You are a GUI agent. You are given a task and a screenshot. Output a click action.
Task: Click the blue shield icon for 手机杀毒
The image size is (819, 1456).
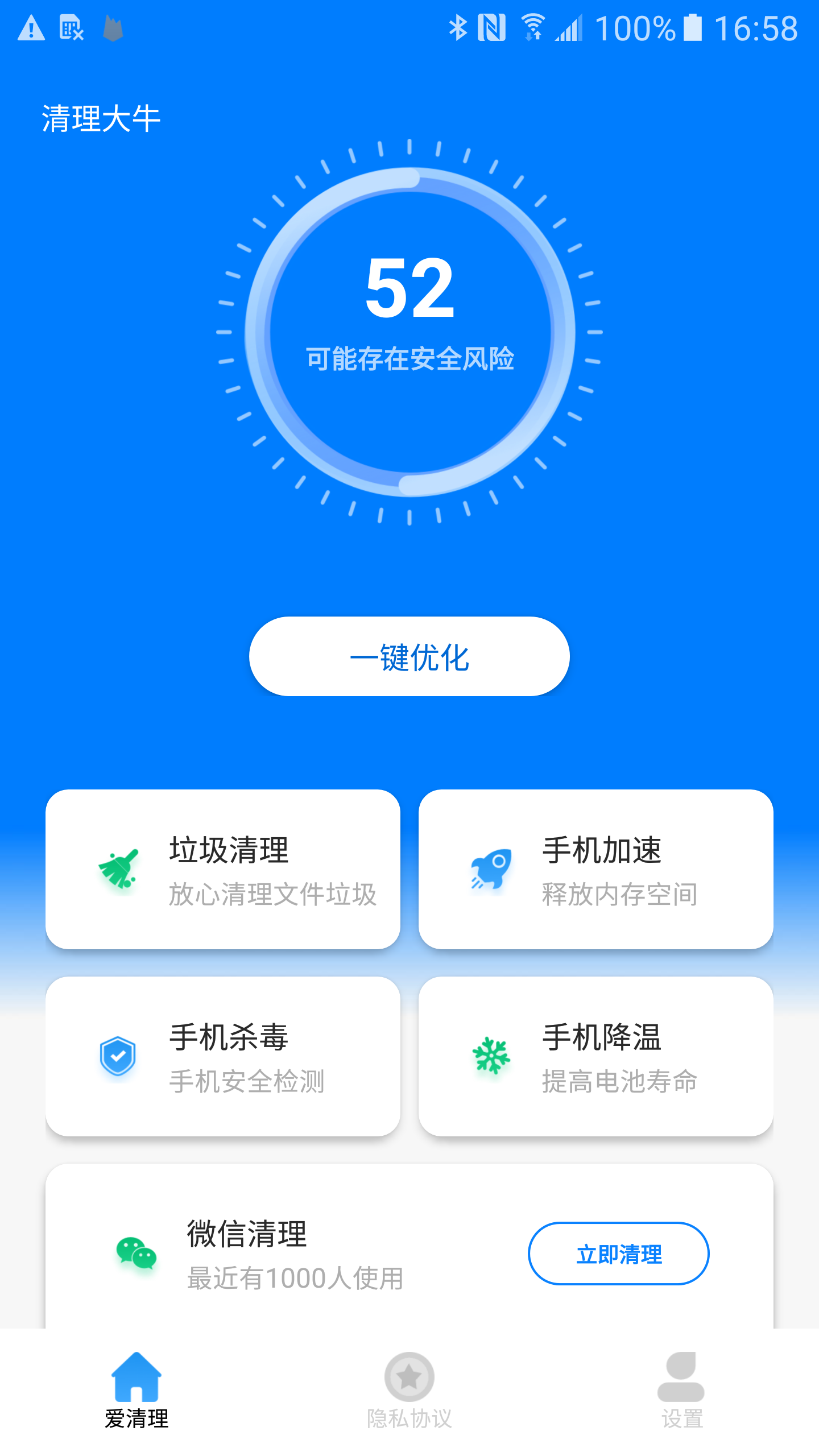(117, 1055)
